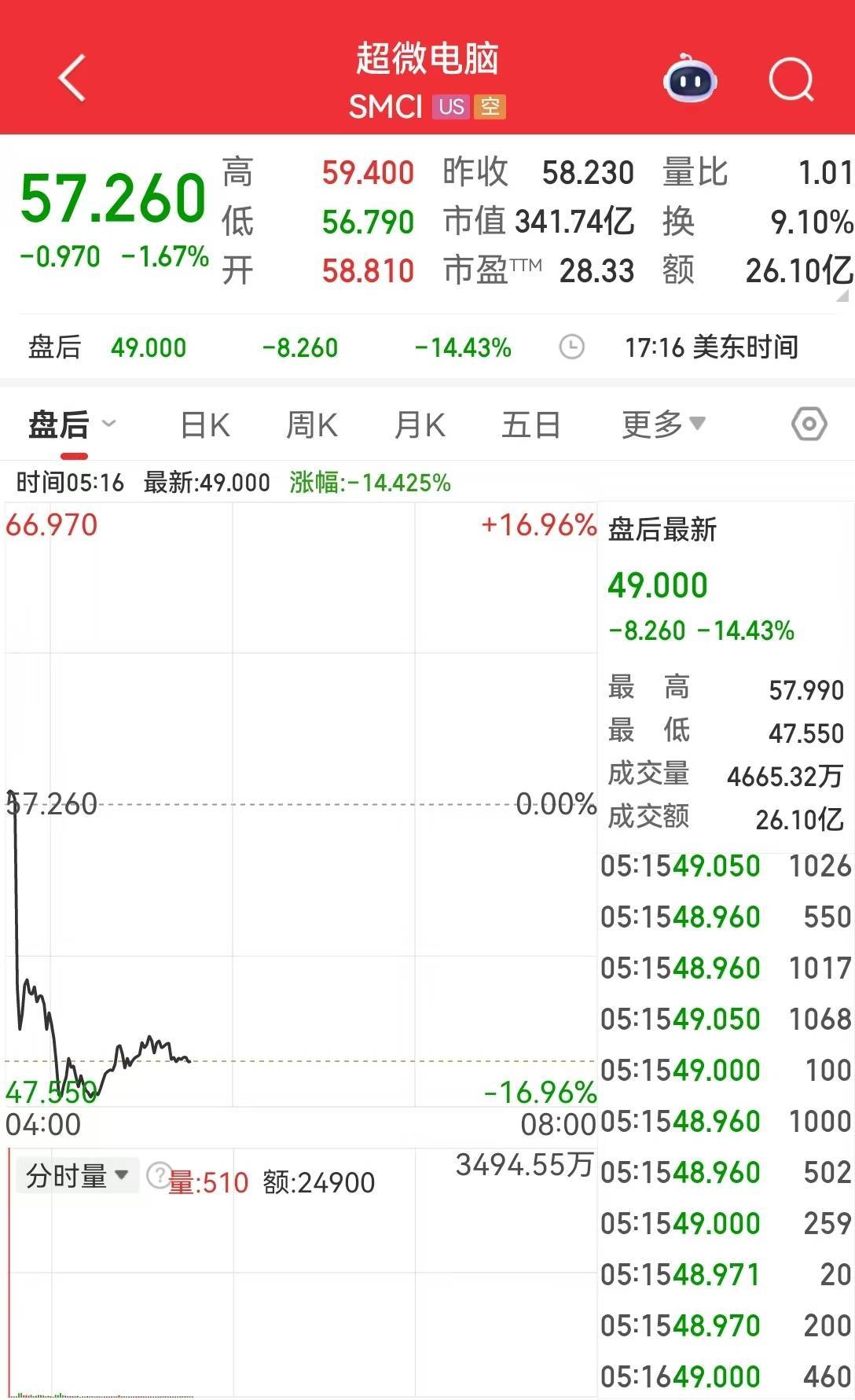Select the 月K chart tab
The height and width of the screenshot is (1400, 855).
pyautogui.click(x=420, y=423)
